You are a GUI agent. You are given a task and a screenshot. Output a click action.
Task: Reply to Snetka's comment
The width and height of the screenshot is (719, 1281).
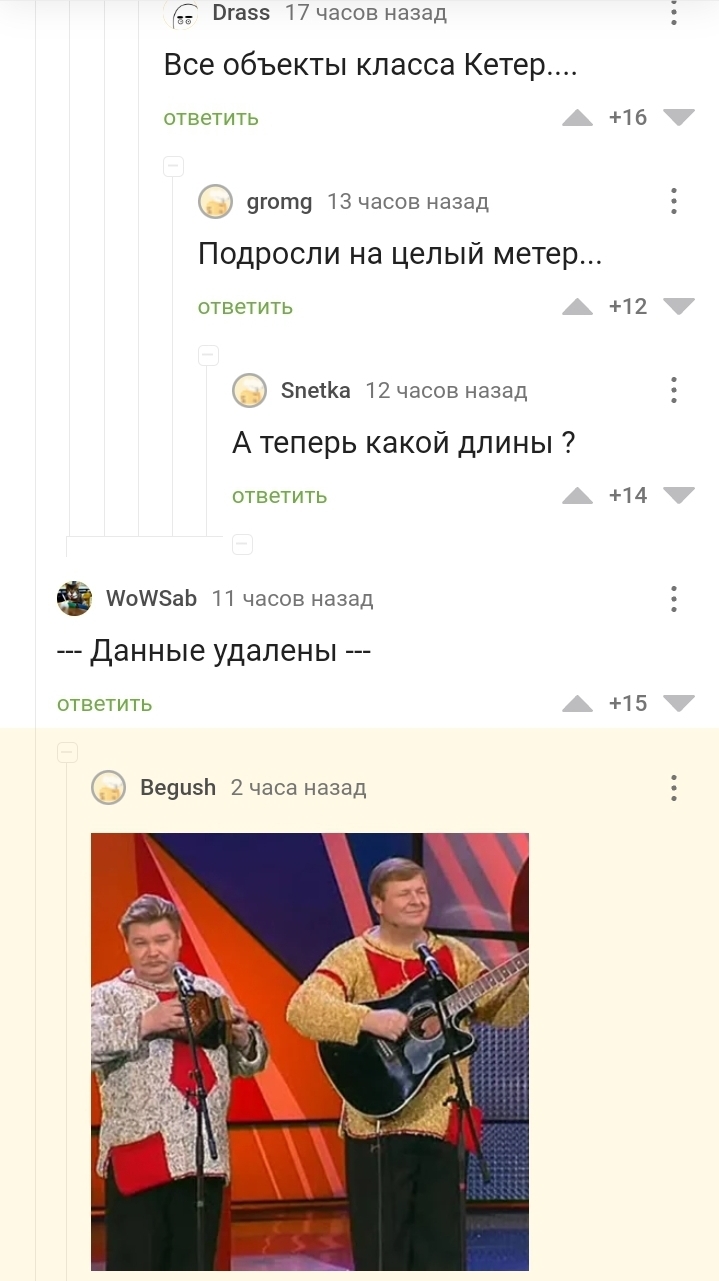click(x=279, y=496)
